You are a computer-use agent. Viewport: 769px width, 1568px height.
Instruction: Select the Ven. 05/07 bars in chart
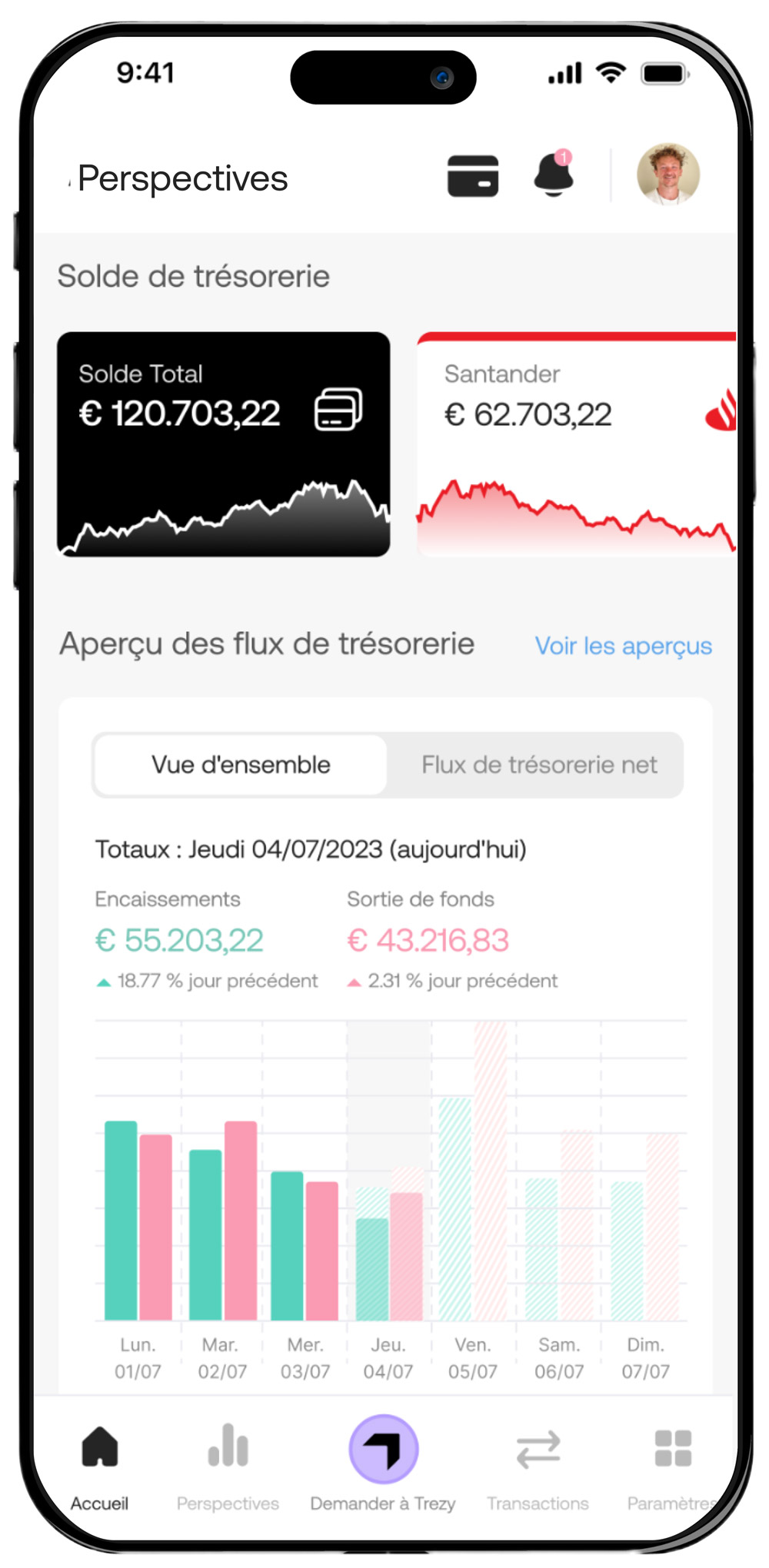pos(473,1171)
